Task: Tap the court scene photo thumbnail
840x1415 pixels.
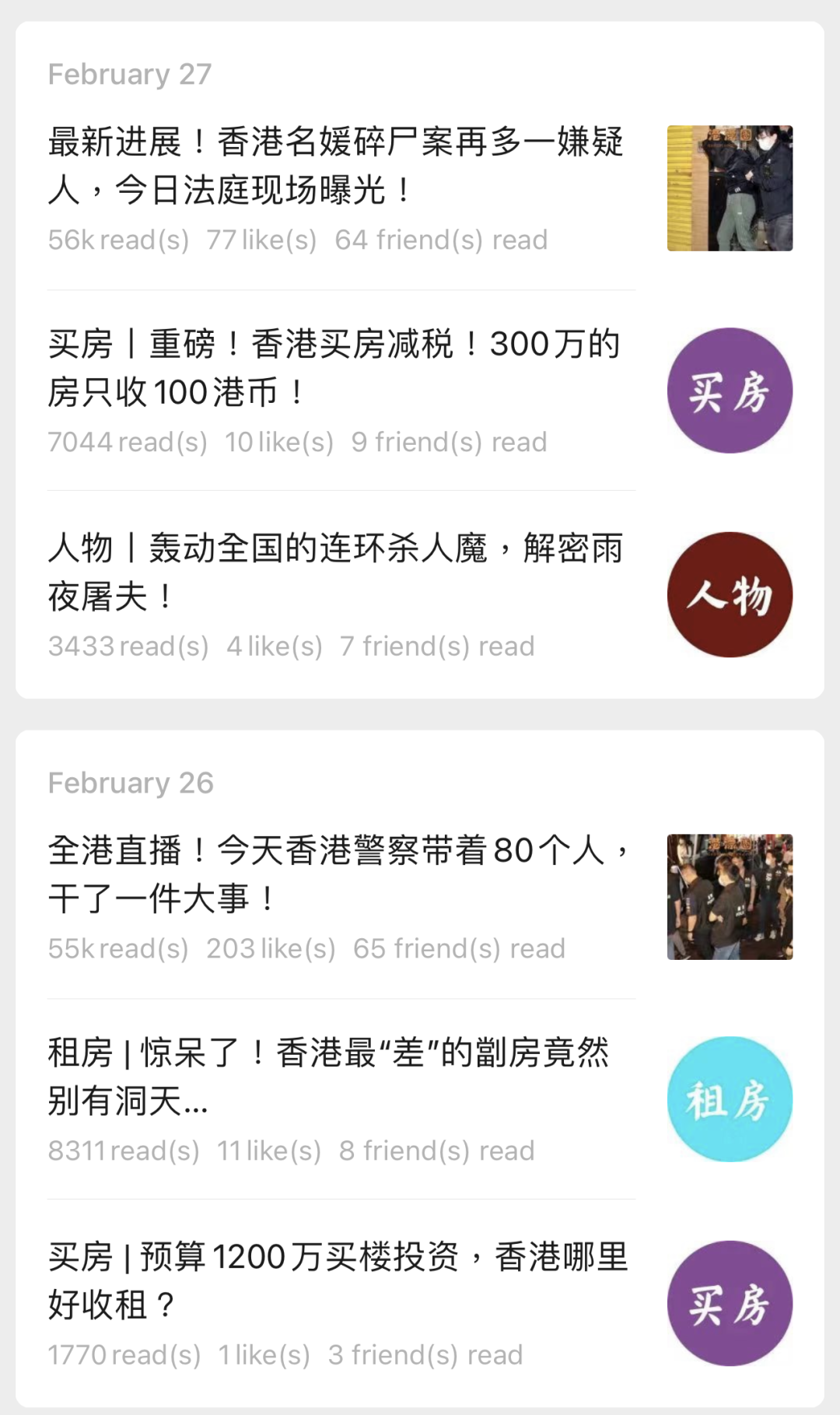Action: [x=730, y=188]
